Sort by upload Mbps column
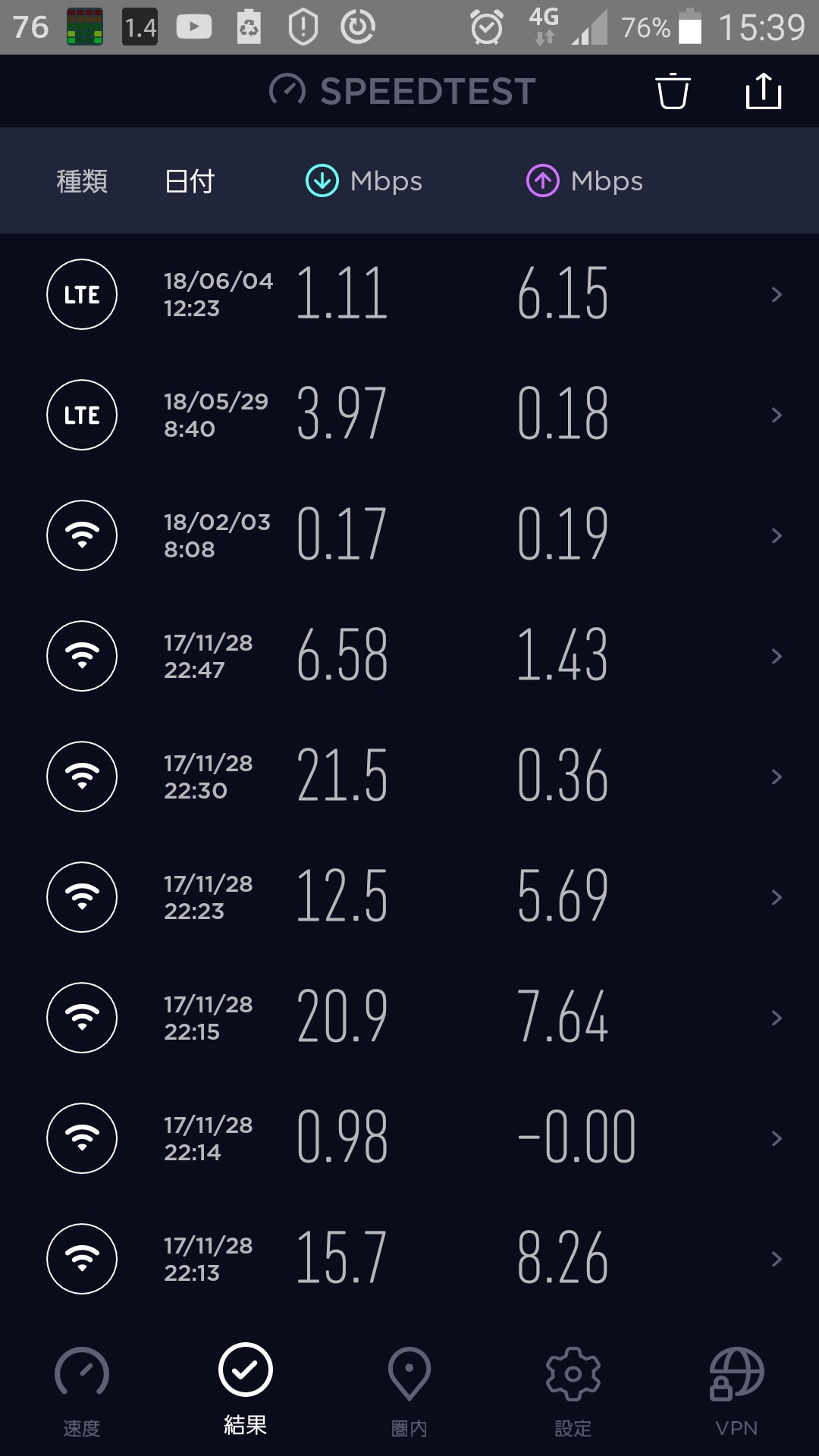The width and height of the screenshot is (819, 1456). click(585, 181)
